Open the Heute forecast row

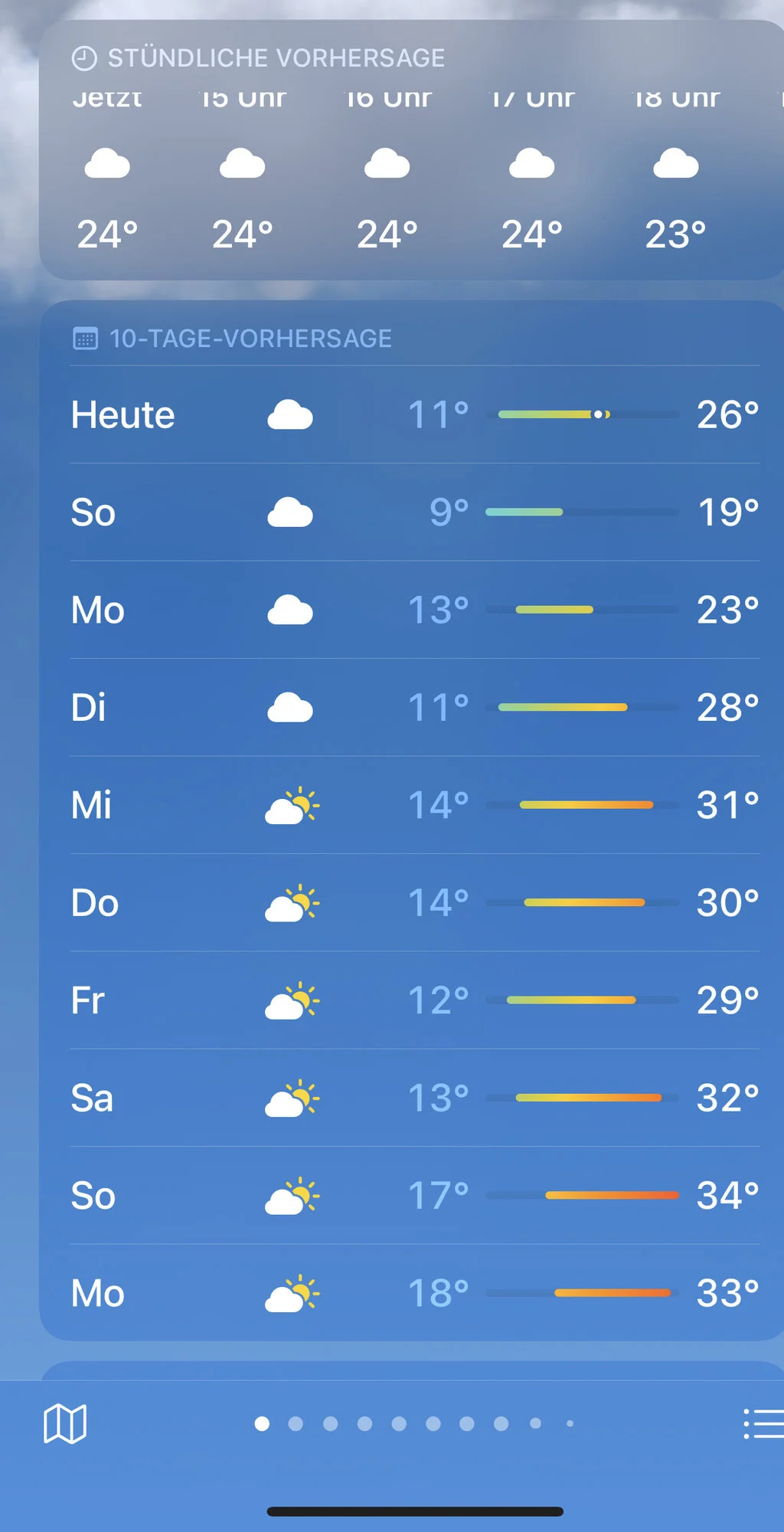(413, 415)
